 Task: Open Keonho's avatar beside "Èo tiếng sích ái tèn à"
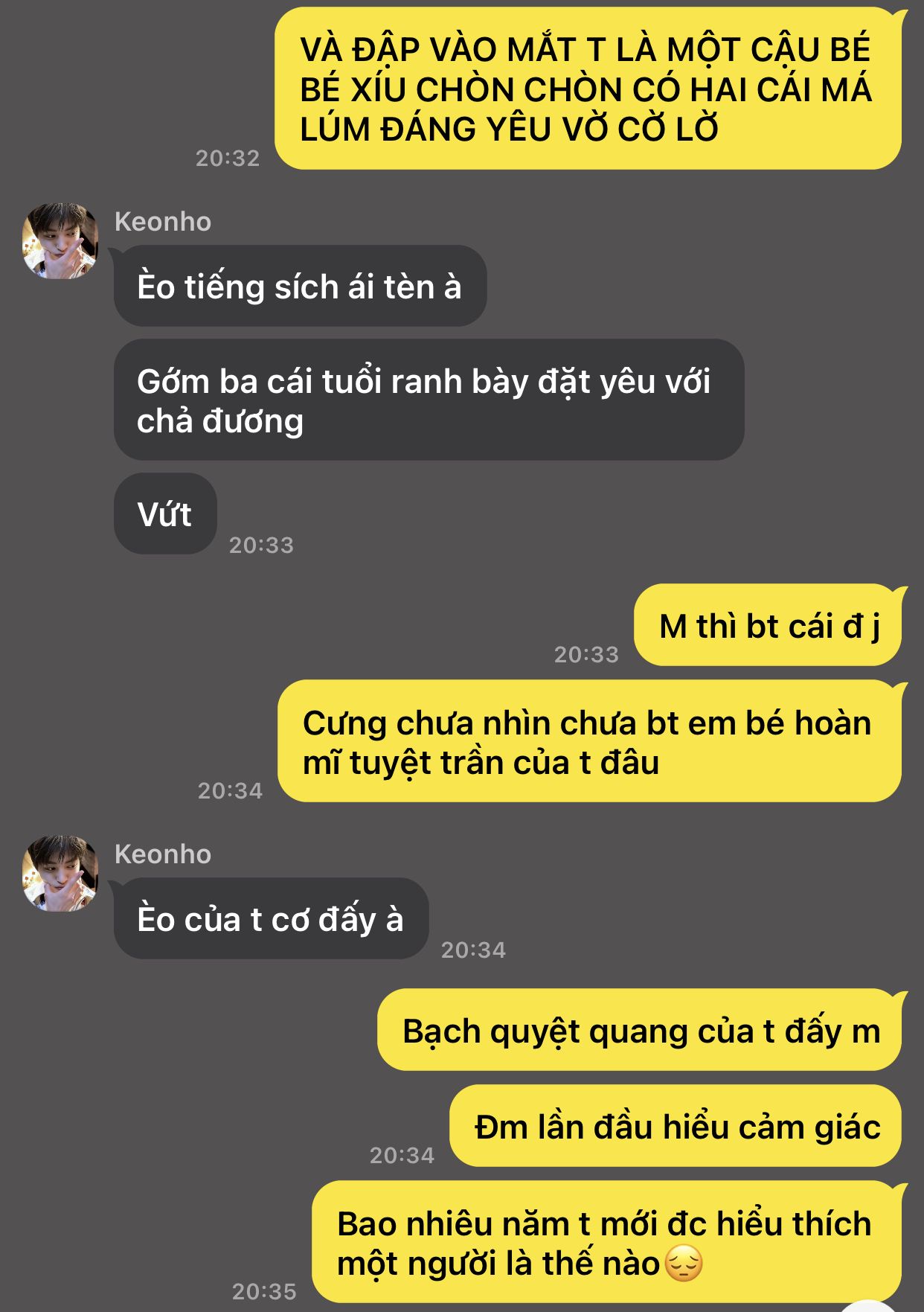tap(60, 241)
